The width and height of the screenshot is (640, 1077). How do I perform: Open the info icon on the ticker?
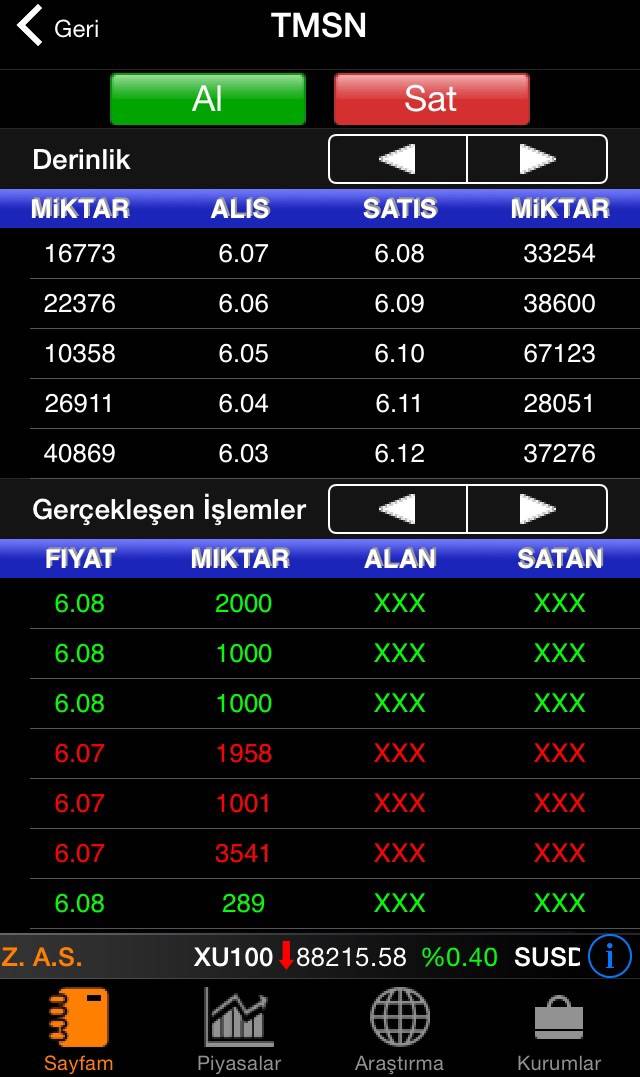(609, 957)
